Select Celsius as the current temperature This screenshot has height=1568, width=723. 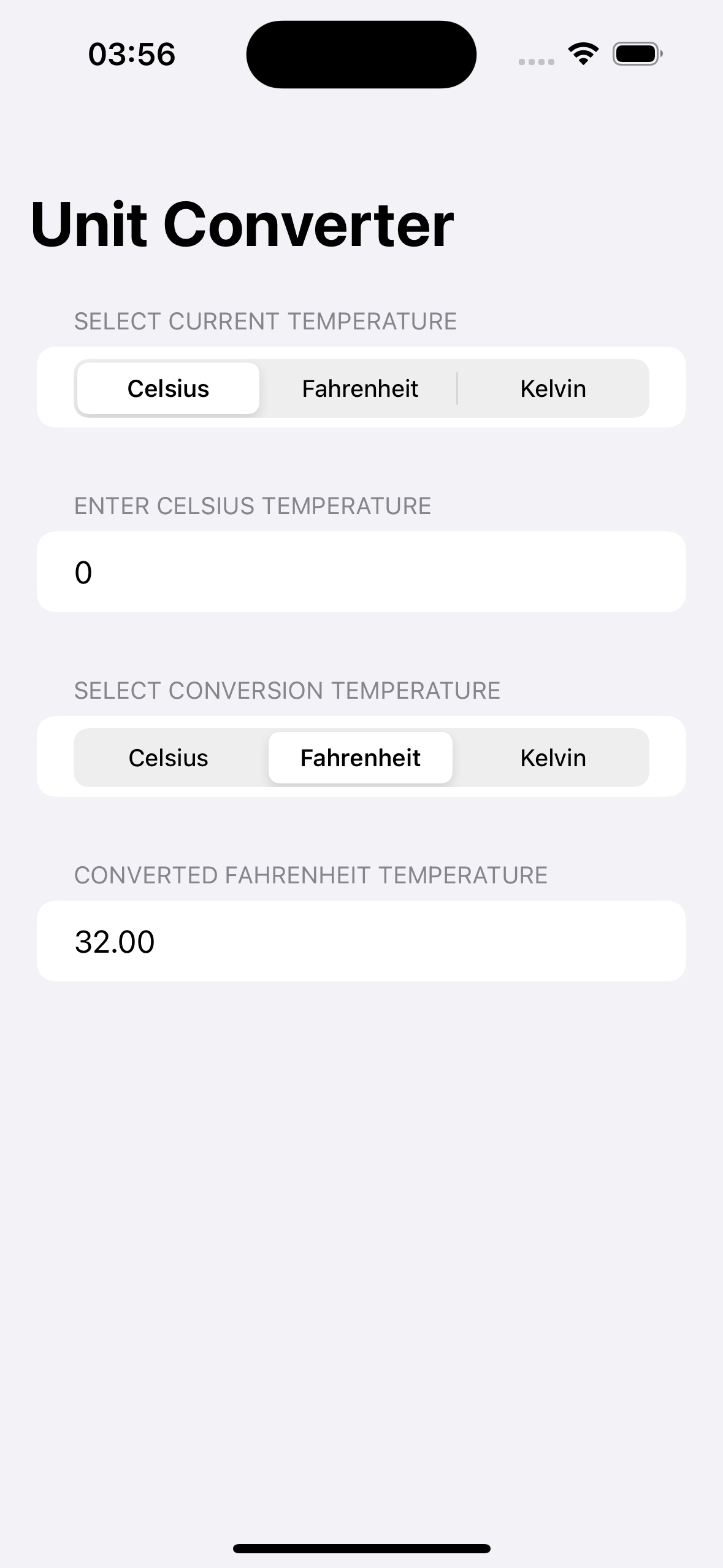point(168,388)
